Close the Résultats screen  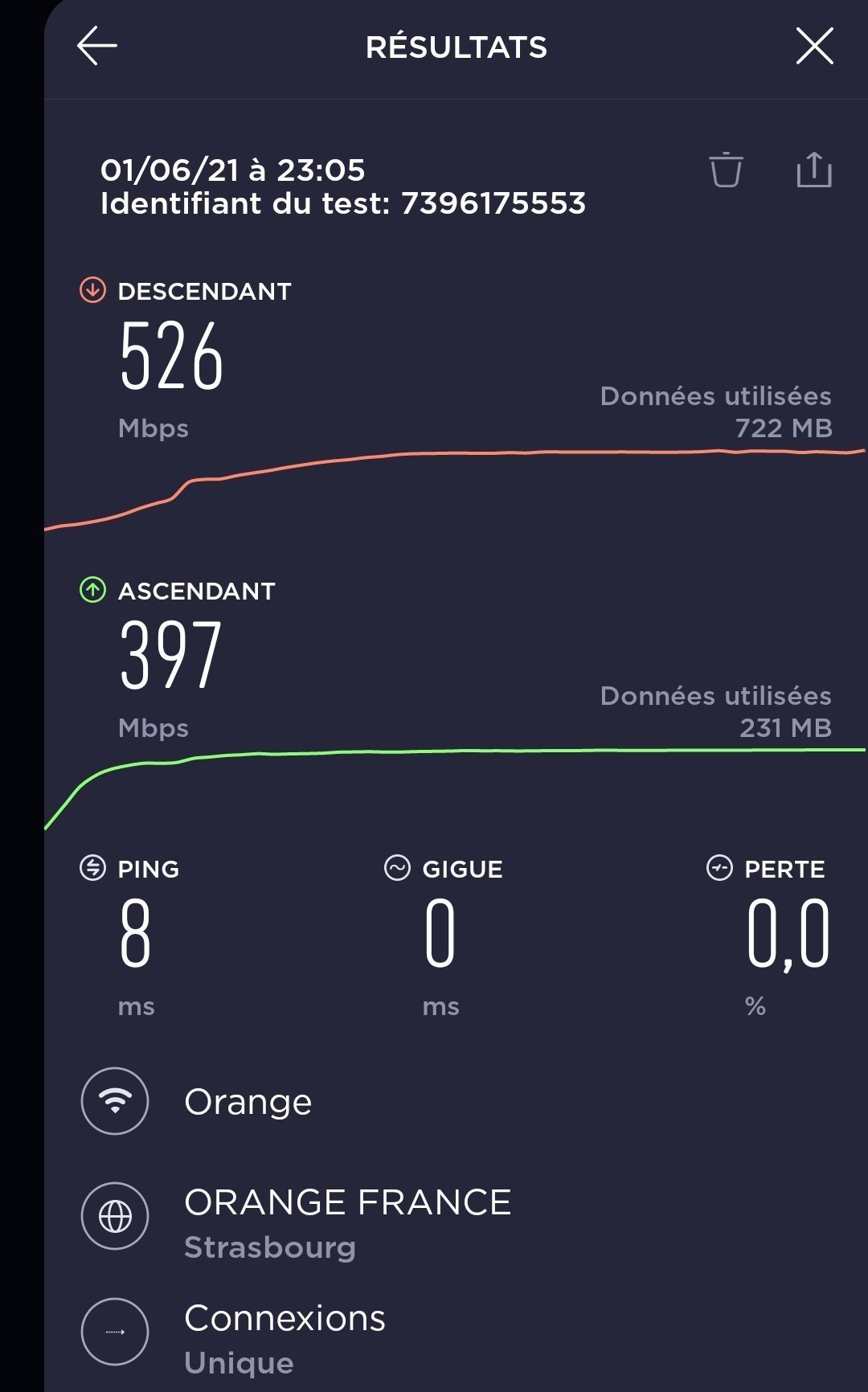click(814, 46)
